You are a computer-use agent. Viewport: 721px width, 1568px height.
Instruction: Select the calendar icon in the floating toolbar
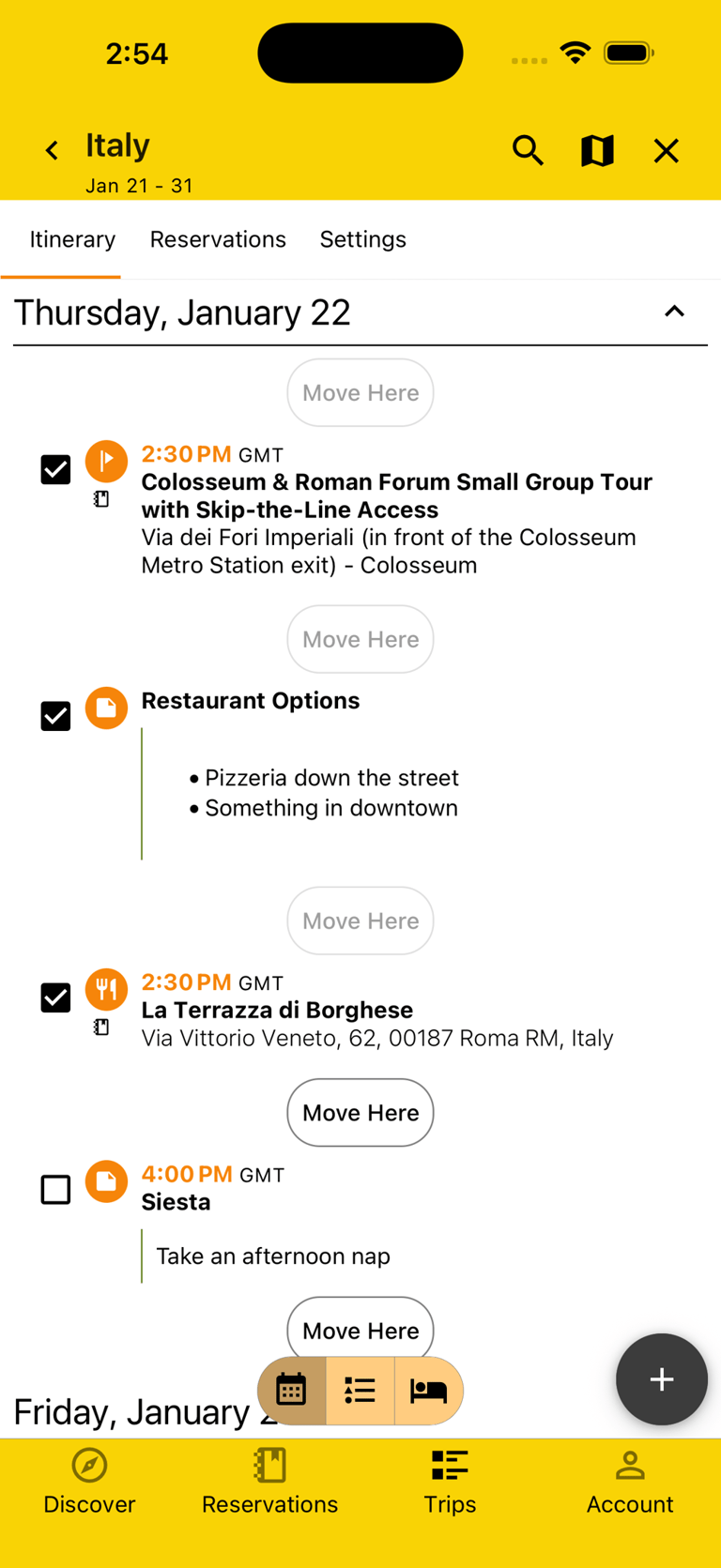click(292, 1390)
